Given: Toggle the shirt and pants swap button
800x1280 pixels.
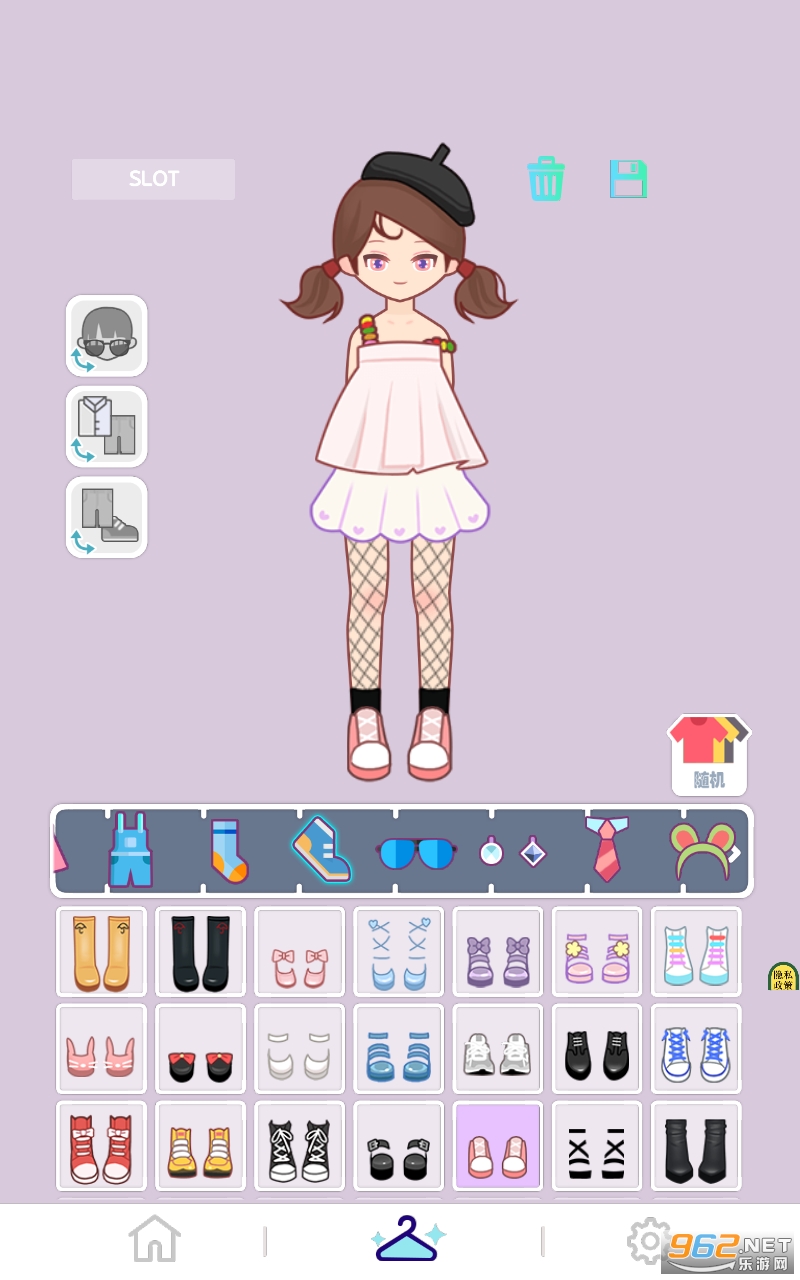Looking at the screenshot, I should point(107,427).
